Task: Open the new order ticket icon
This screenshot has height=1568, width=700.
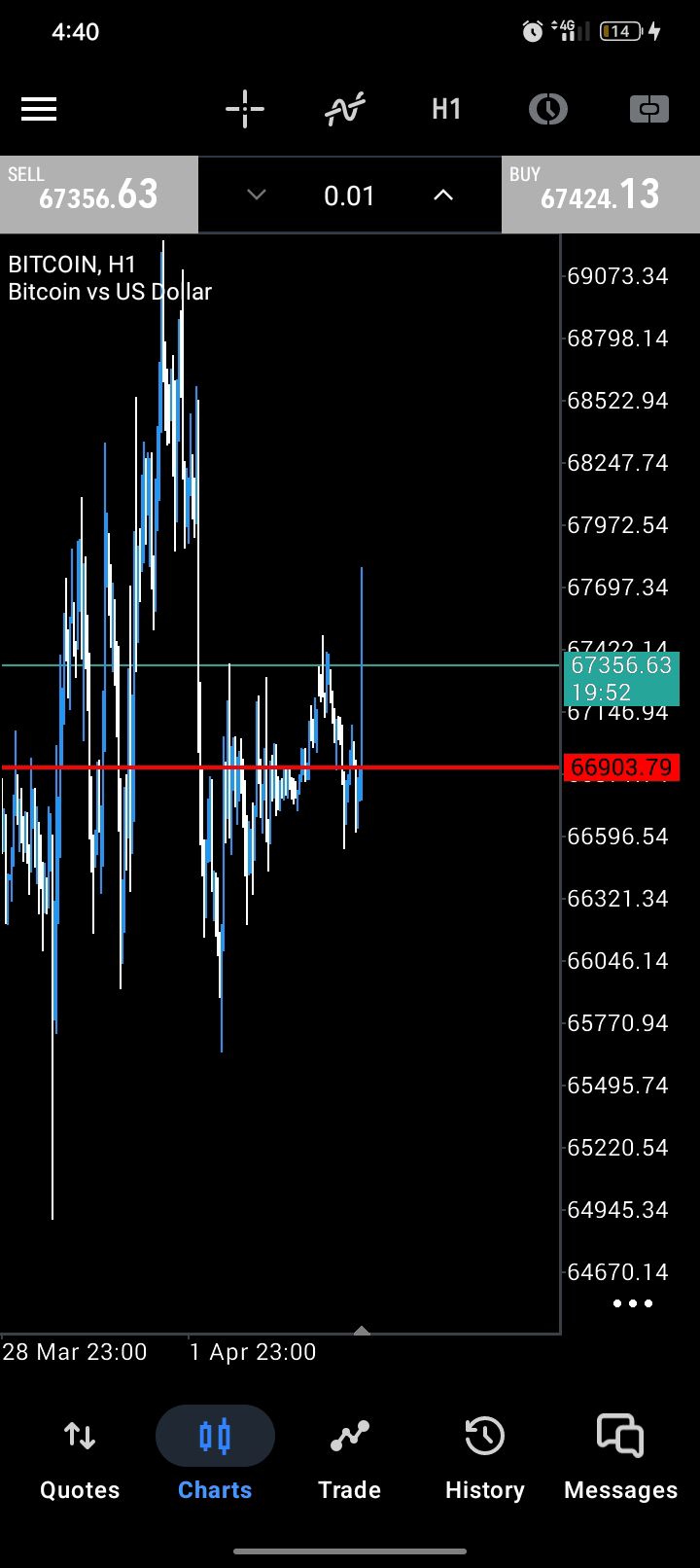Action: 648,109
